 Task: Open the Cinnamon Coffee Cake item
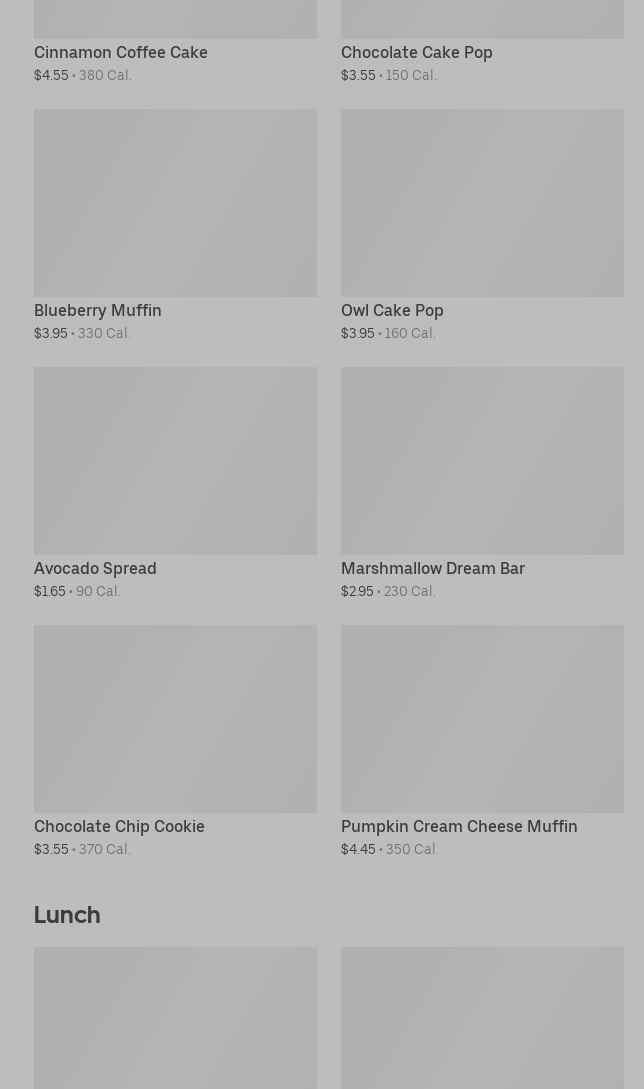tap(121, 52)
